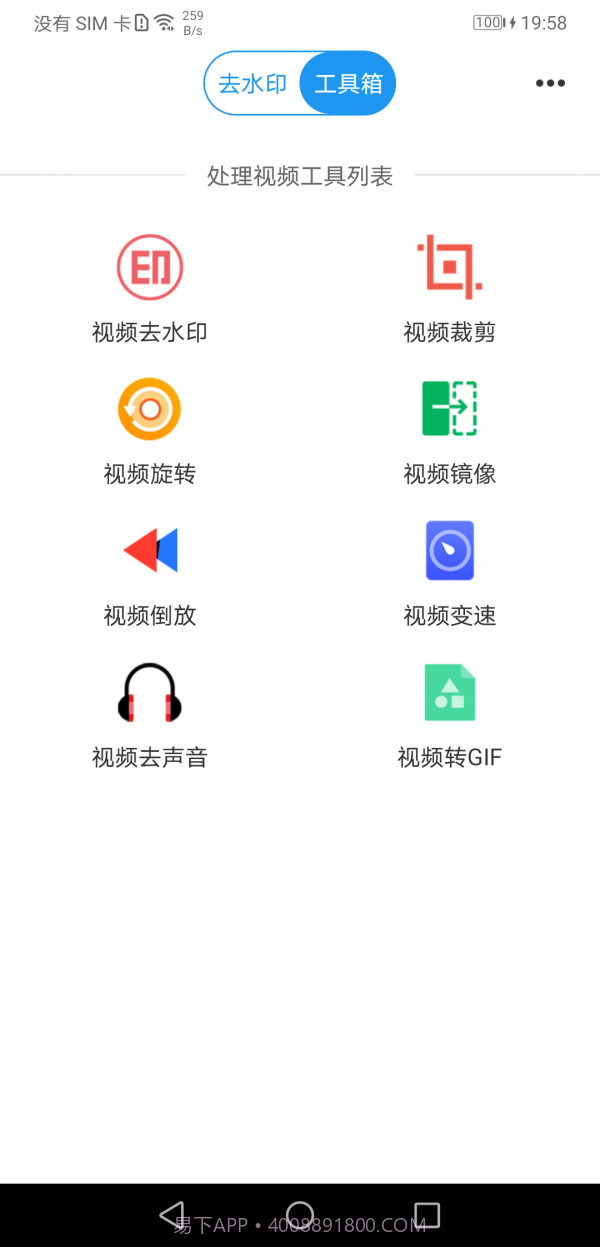The height and width of the screenshot is (1247, 600).
Task: Tap the system recent apps button
Action: (427, 1215)
